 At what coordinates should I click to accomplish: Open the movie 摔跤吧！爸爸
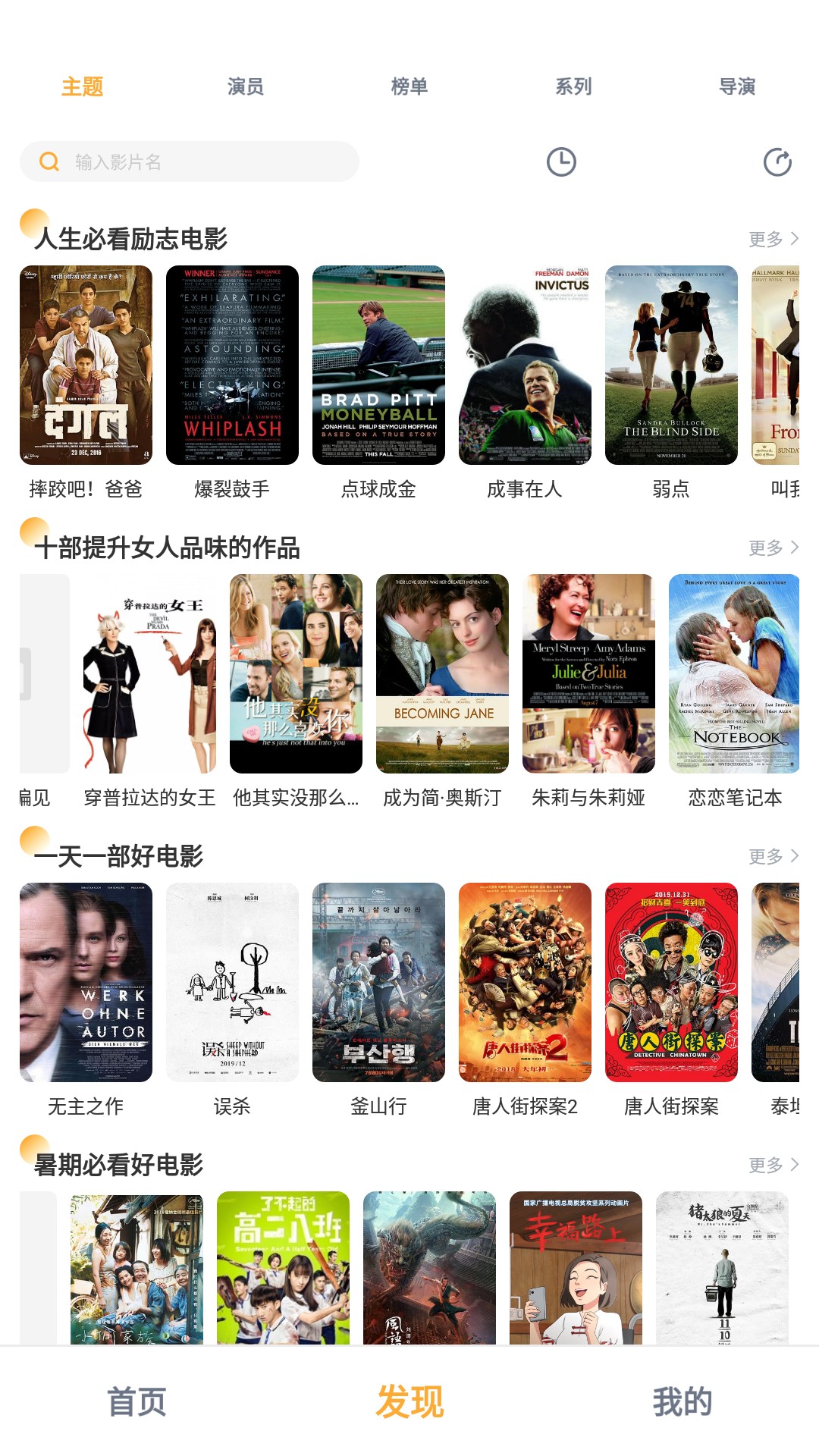coord(86,366)
